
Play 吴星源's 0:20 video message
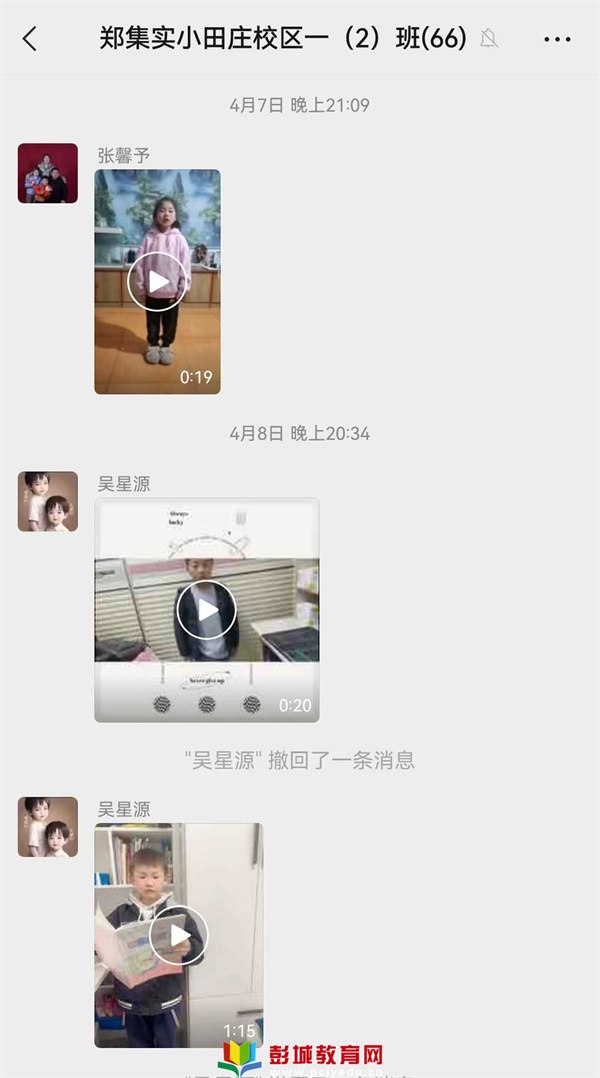tap(206, 610)
